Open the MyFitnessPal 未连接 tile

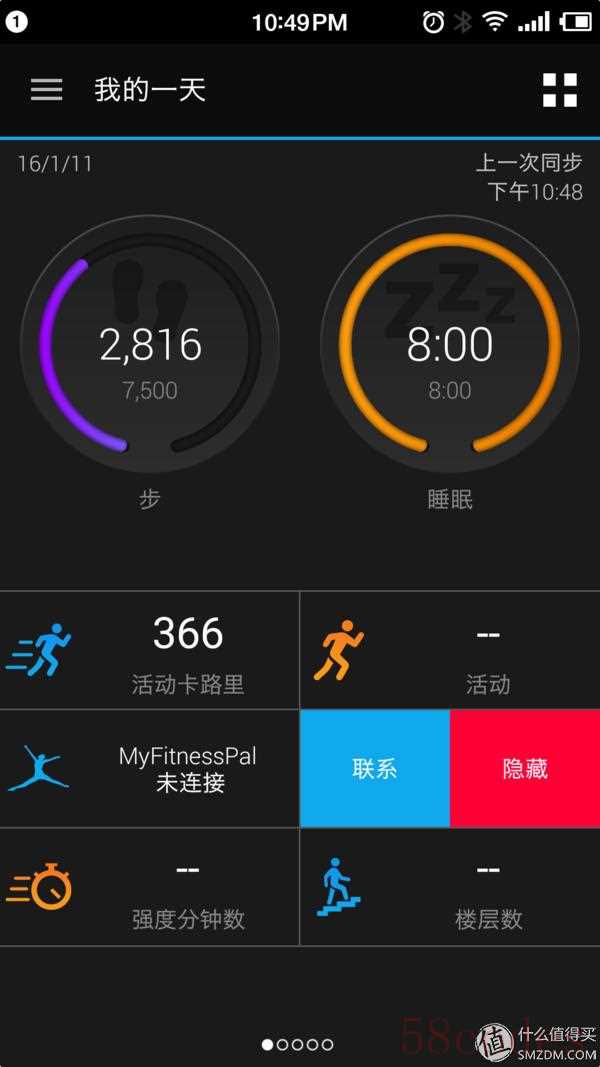[150, 769]
